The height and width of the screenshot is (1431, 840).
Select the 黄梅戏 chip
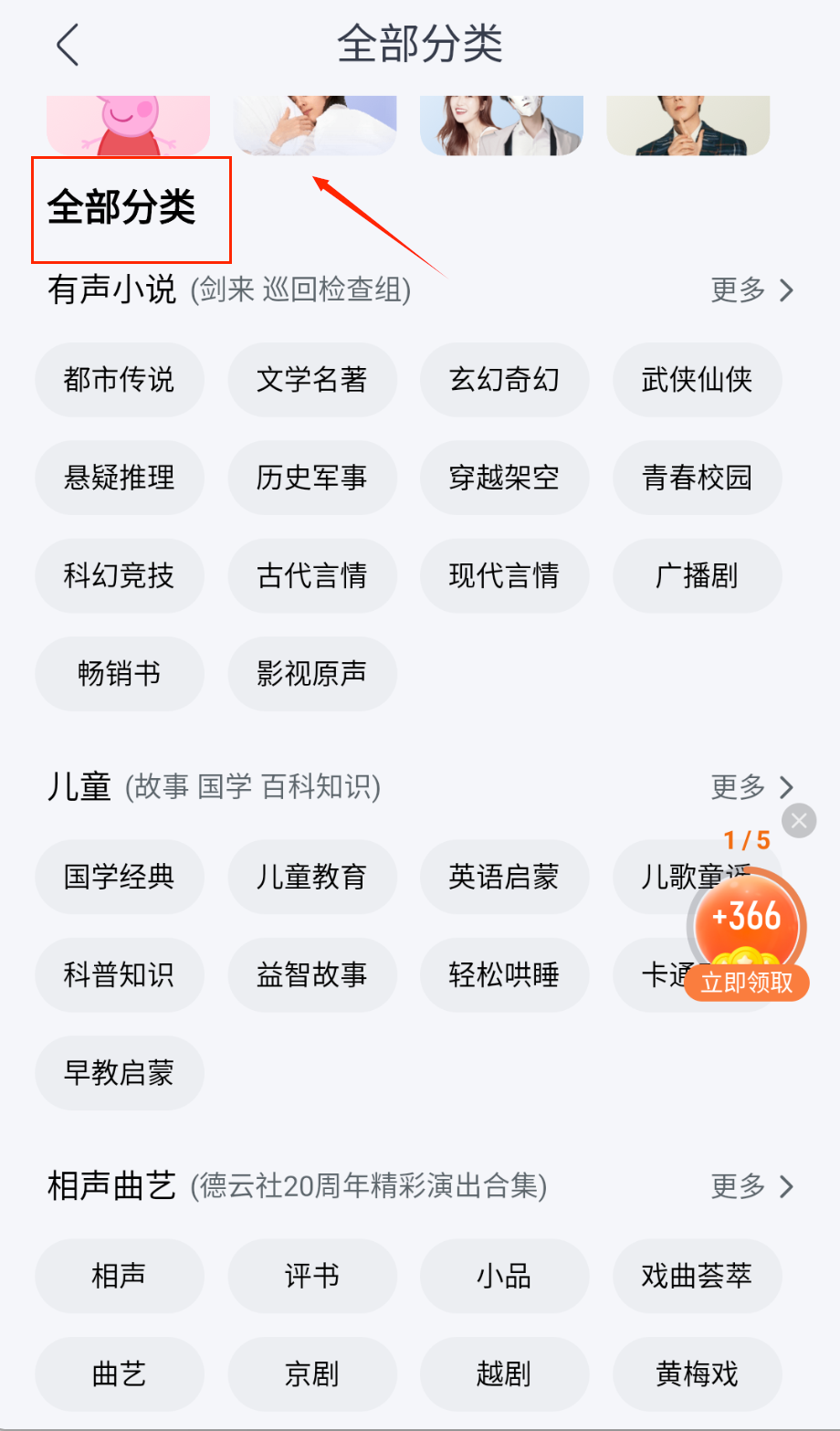(x=697, y=1373)
